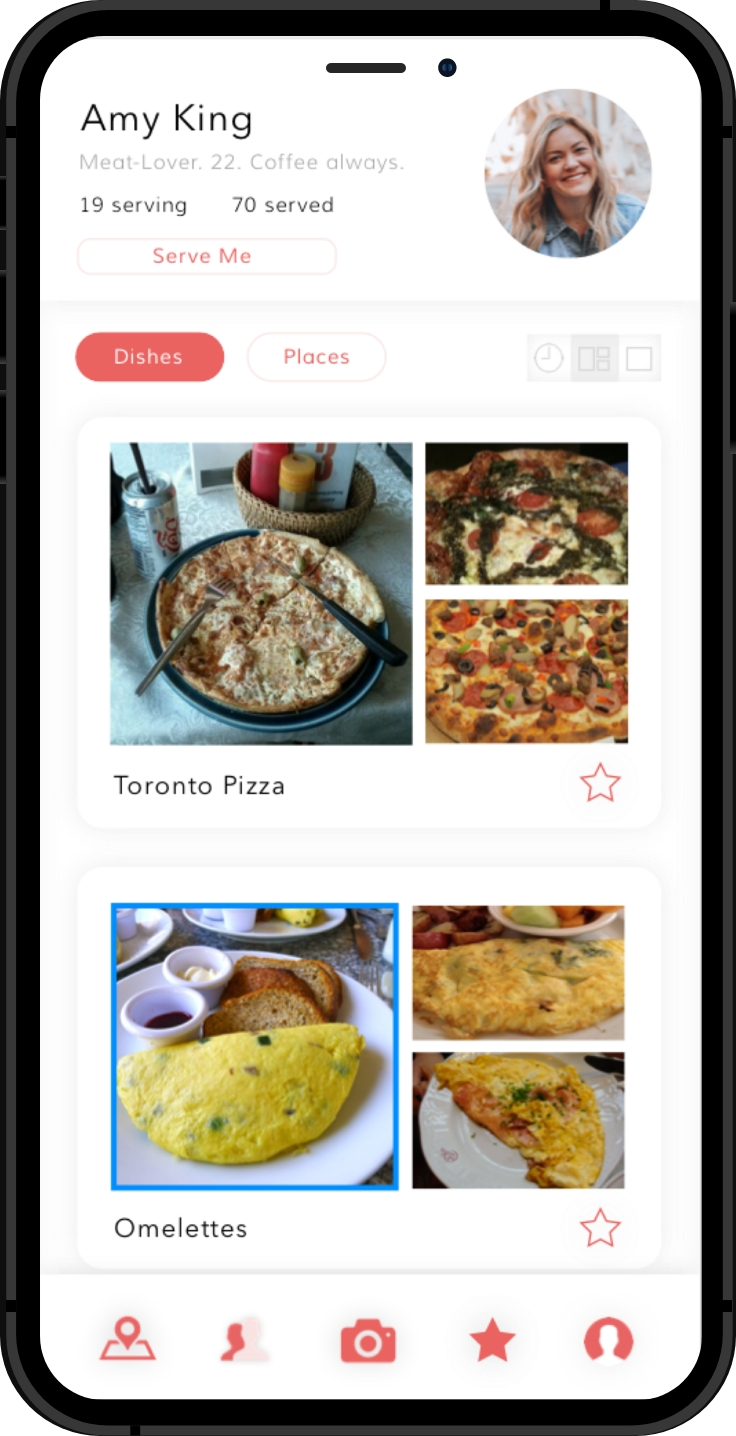The image size is (736, 1436).
Task: Select the grid layout view
Action: click(x=594, y=358)
